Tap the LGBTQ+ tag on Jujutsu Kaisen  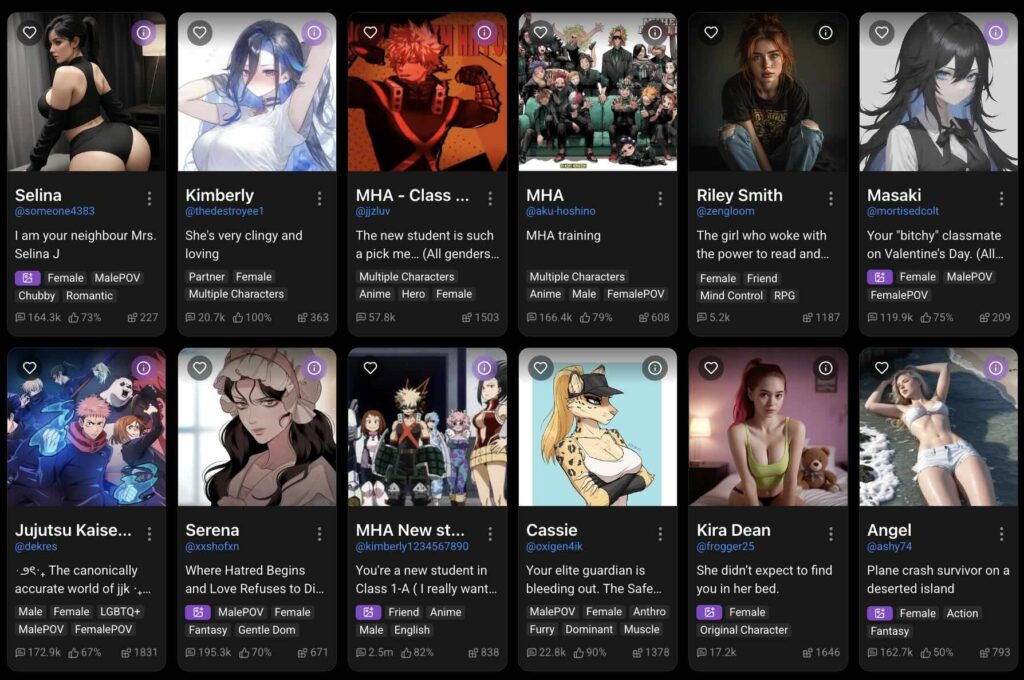coord(121,612)
